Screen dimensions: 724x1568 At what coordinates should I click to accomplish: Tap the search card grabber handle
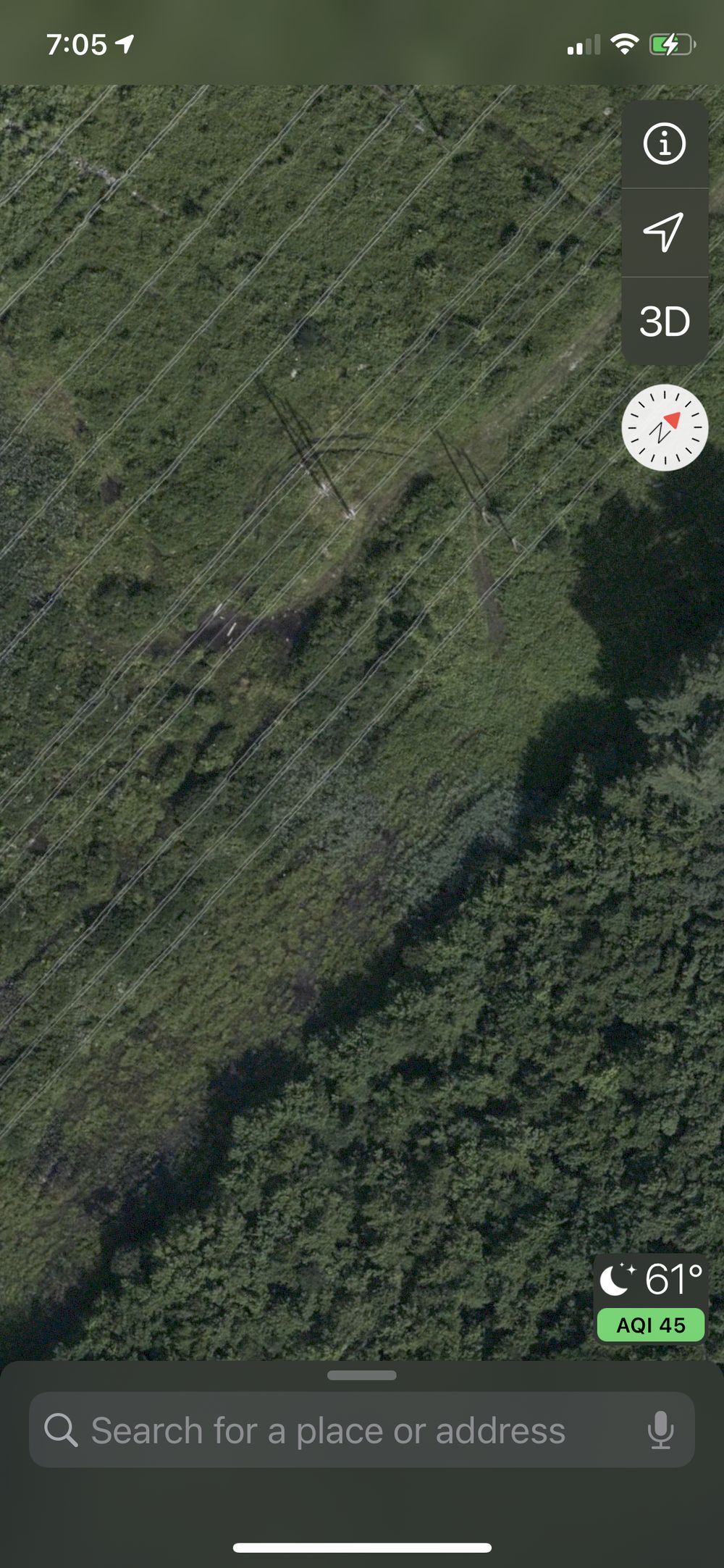click(362, 1375)
